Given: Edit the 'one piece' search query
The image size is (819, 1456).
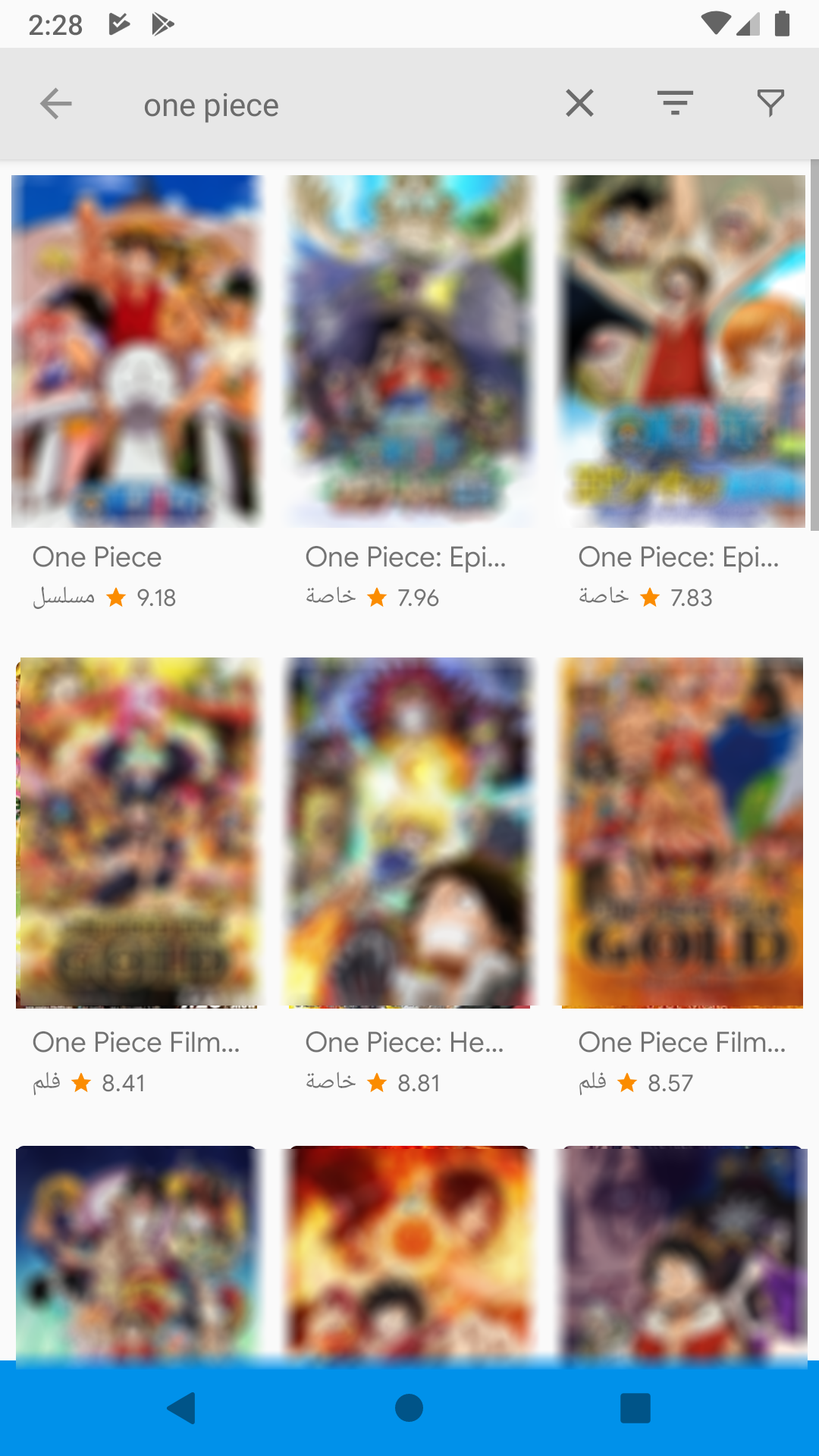Looking at the screenshot, I should point(303,105).
